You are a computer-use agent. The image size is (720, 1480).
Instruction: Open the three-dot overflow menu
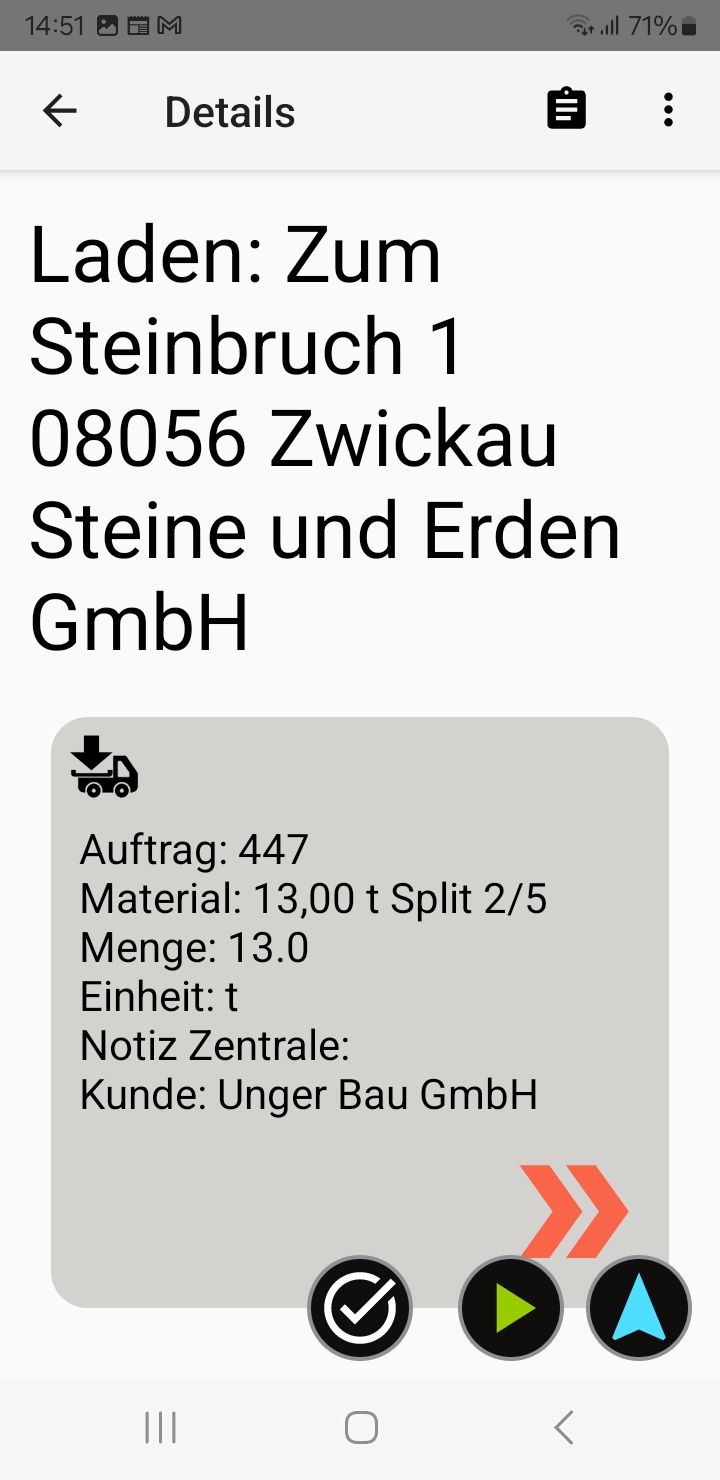tap(667, 110)
